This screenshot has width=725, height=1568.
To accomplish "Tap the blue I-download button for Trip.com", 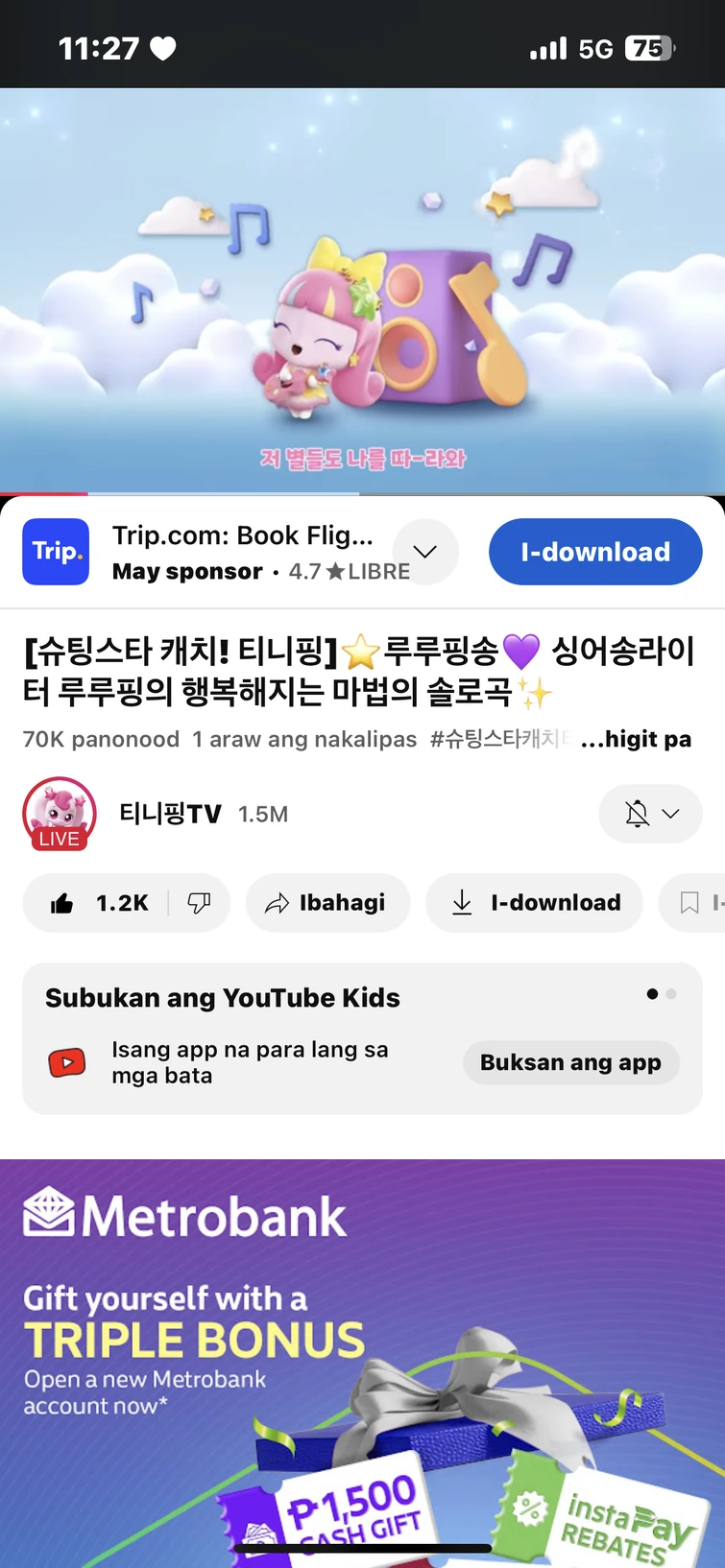I will (595, 552).
